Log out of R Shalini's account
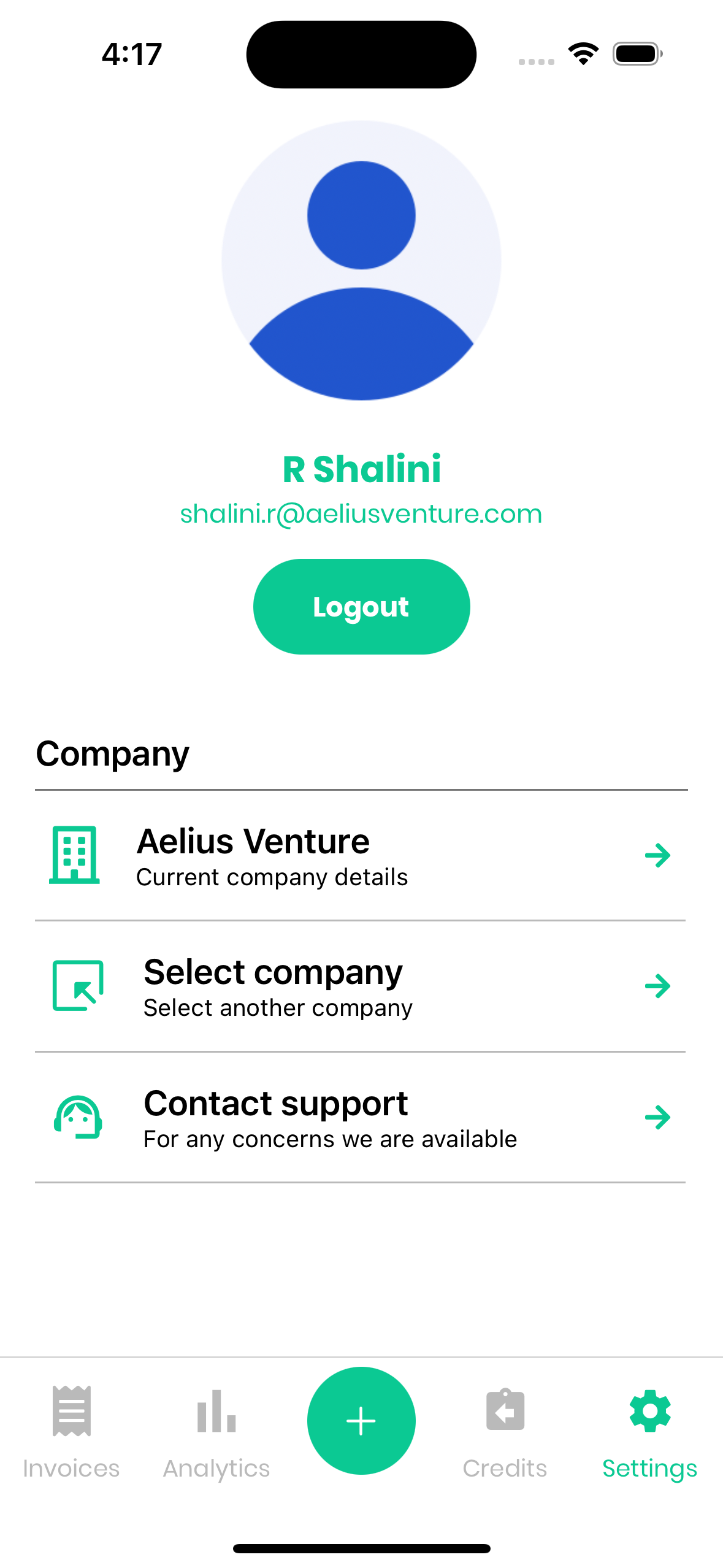Screen dimensions: 723x1568 pyautogui.click(x=361, y=607)
